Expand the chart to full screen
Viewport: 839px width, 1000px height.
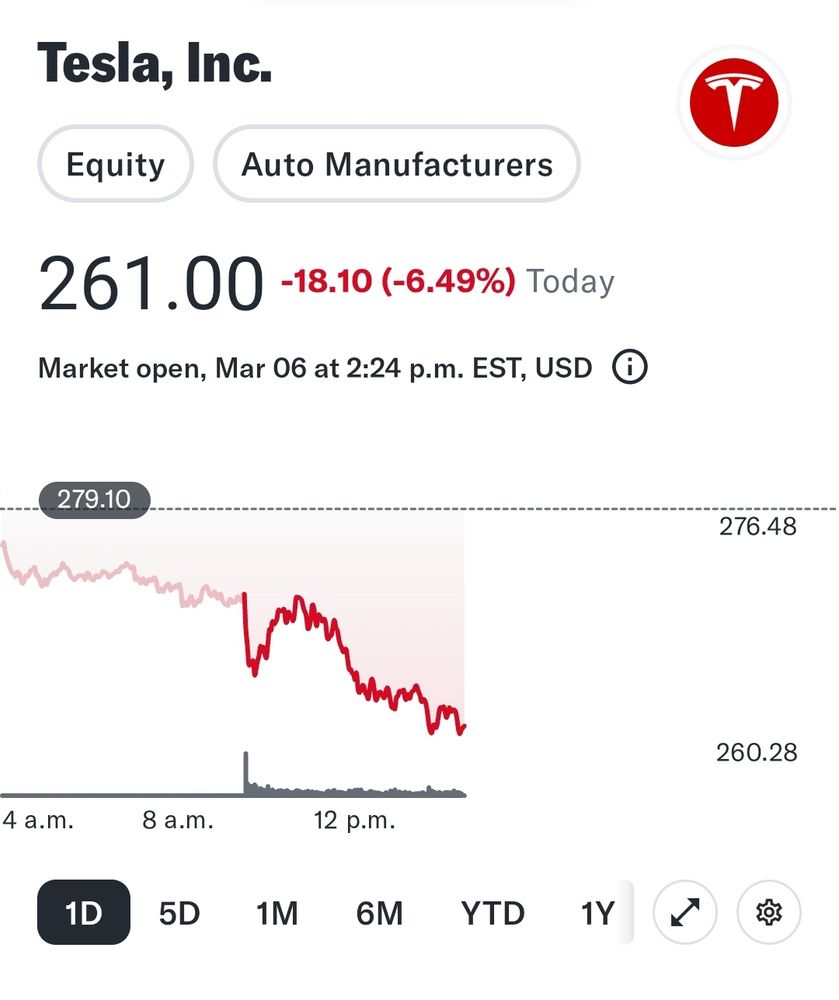pyautogui.click(x=685, y=912)
